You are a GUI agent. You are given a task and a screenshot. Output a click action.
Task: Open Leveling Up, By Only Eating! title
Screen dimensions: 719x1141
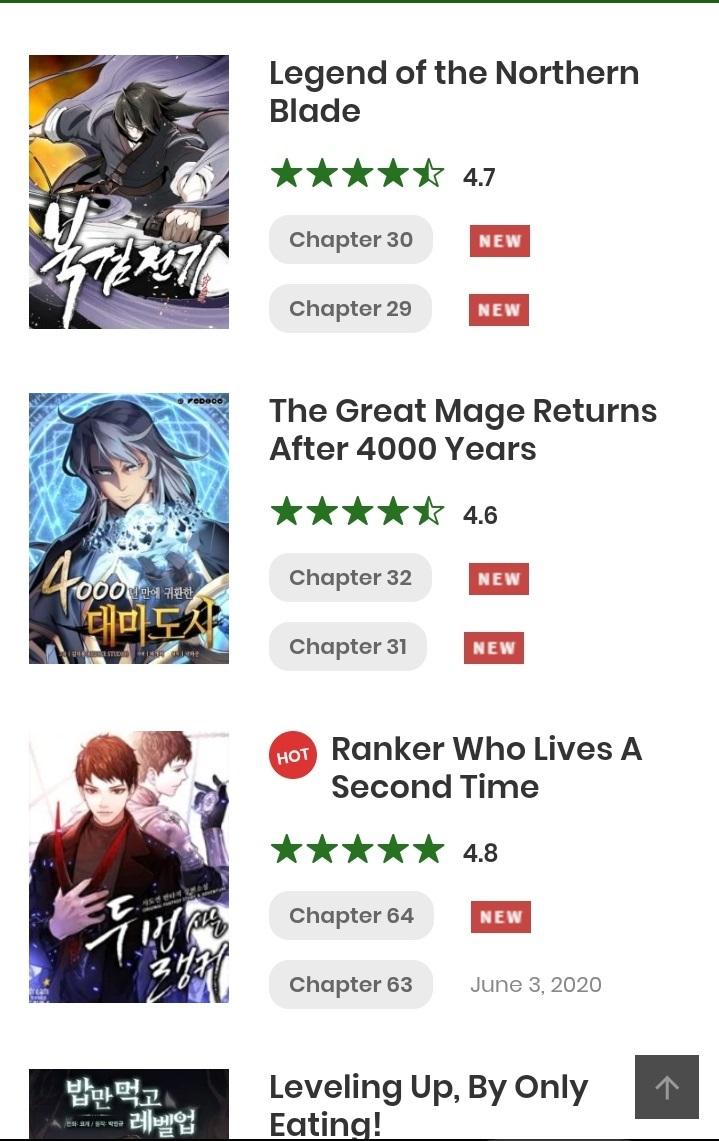(x=428, y=1104)
